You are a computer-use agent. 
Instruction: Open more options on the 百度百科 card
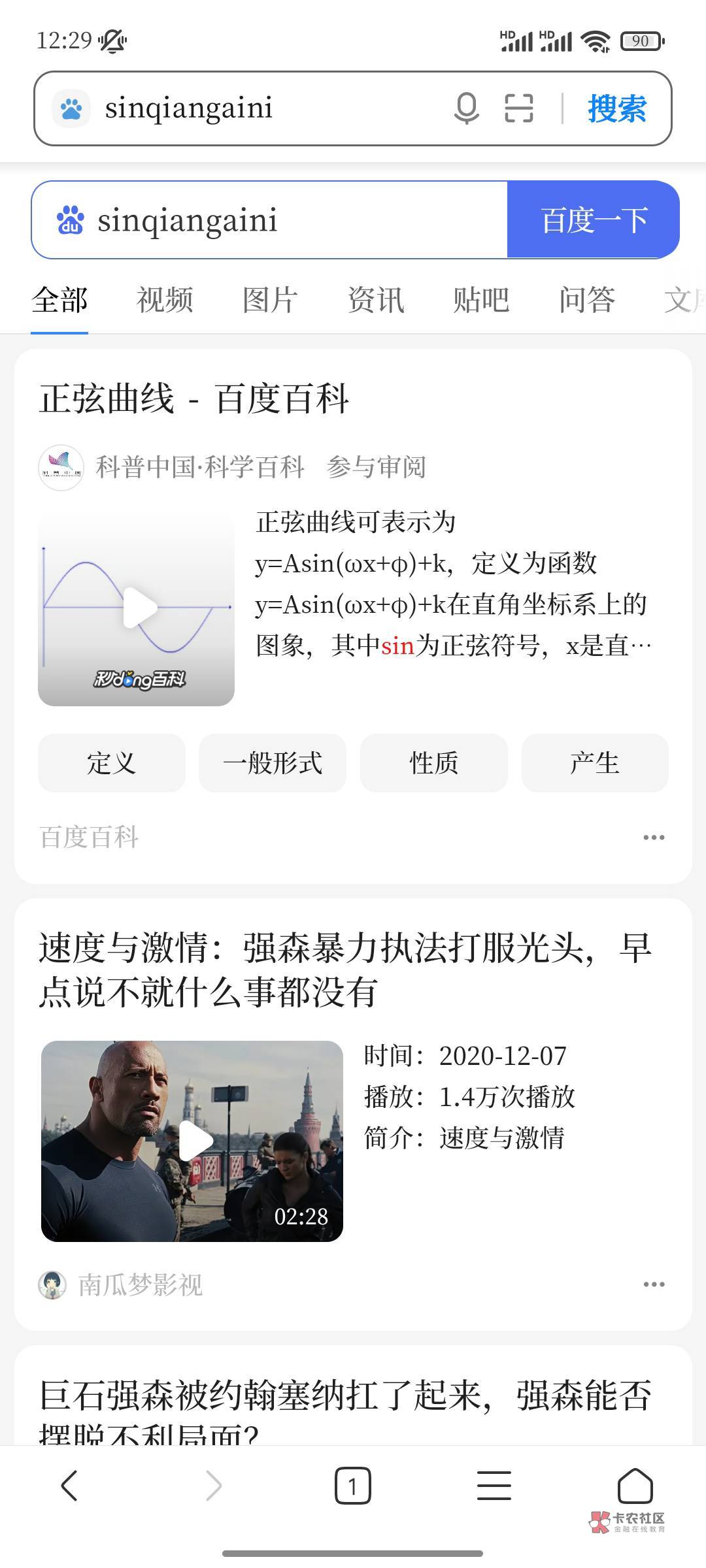(x=654, y=837)
